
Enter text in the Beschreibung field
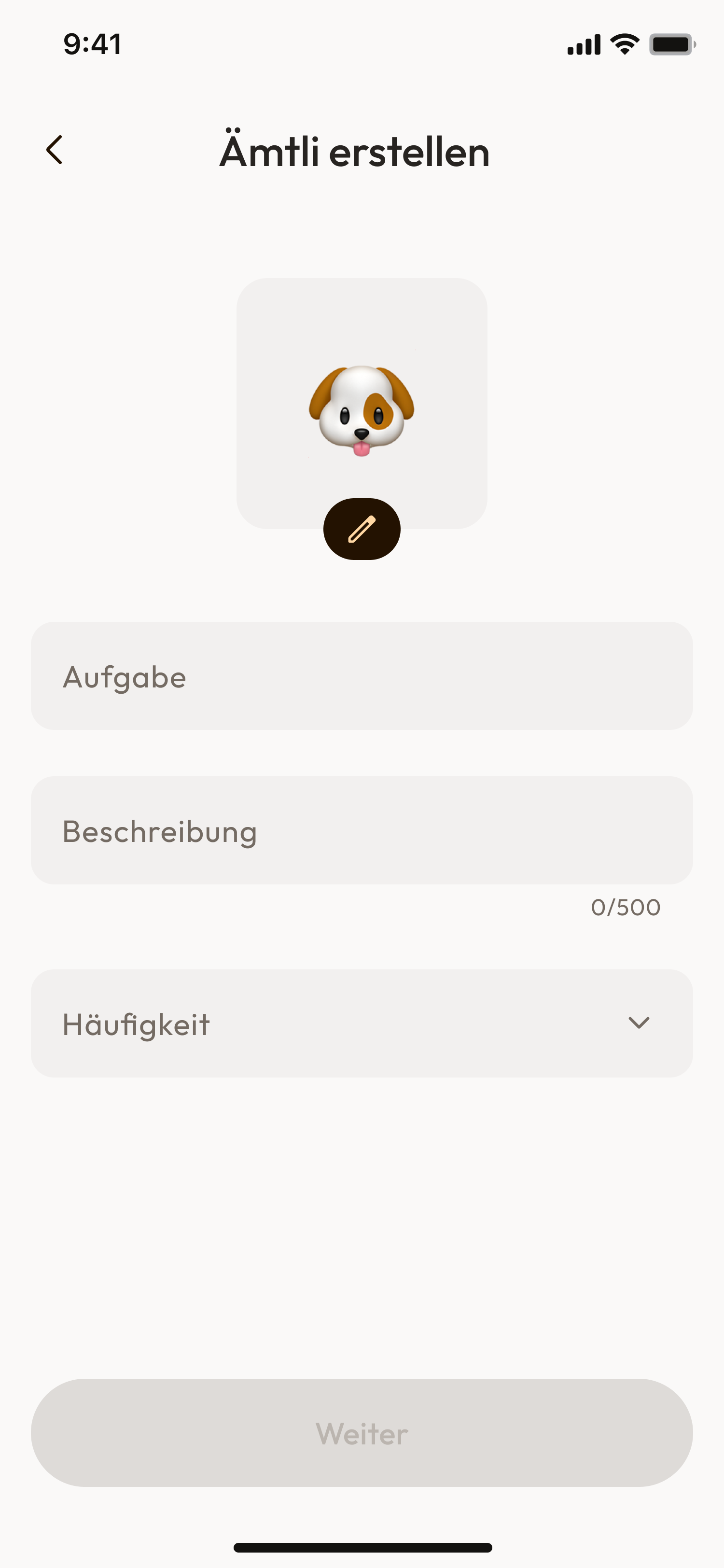click(362, 830)
